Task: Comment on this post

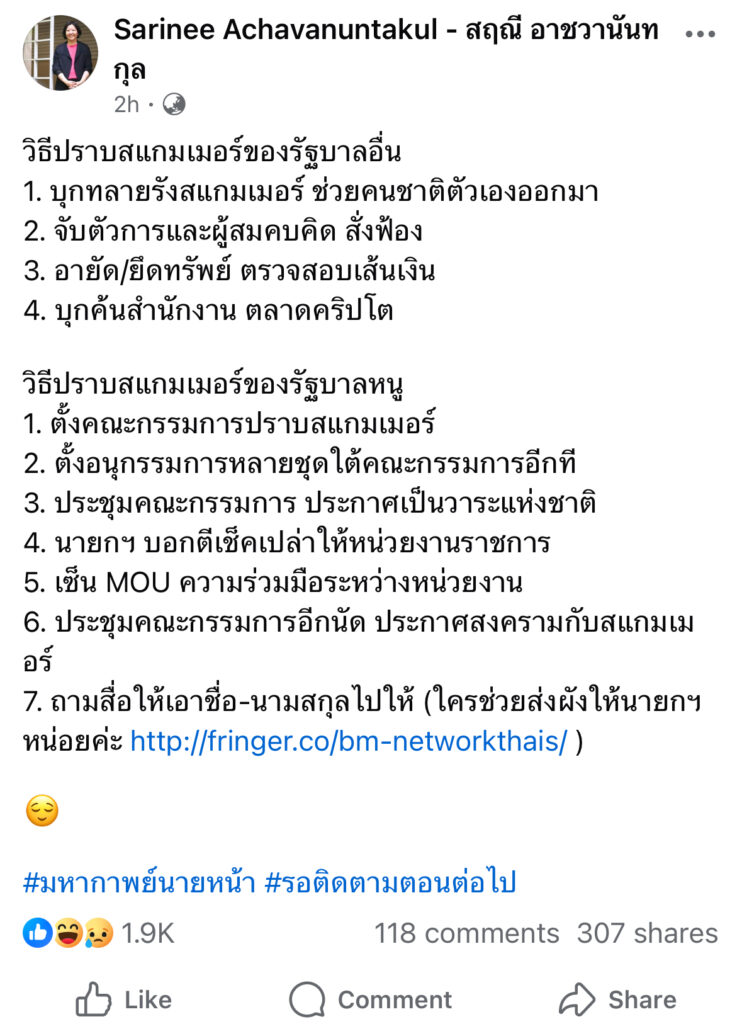Action: (x=371, y=999)
